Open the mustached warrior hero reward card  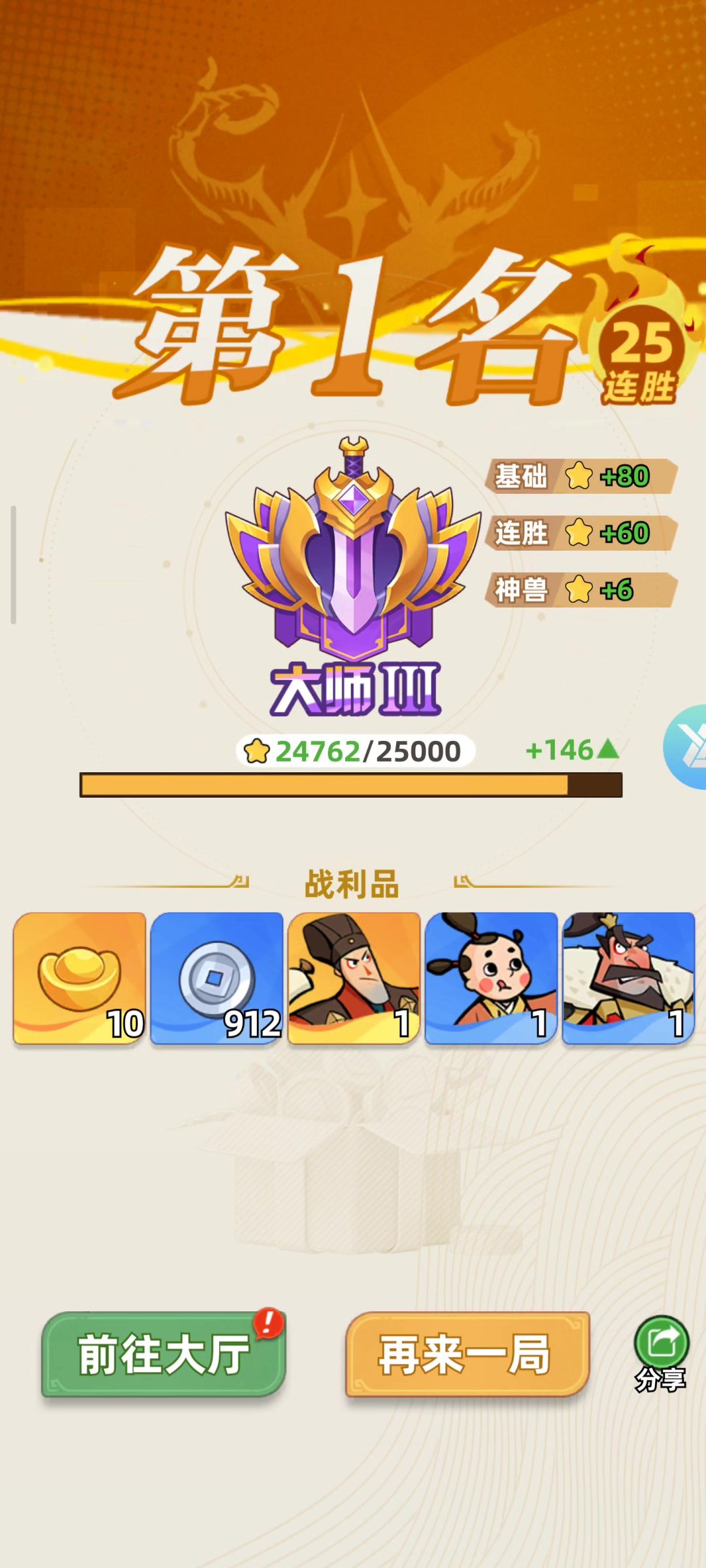(628, 977)
